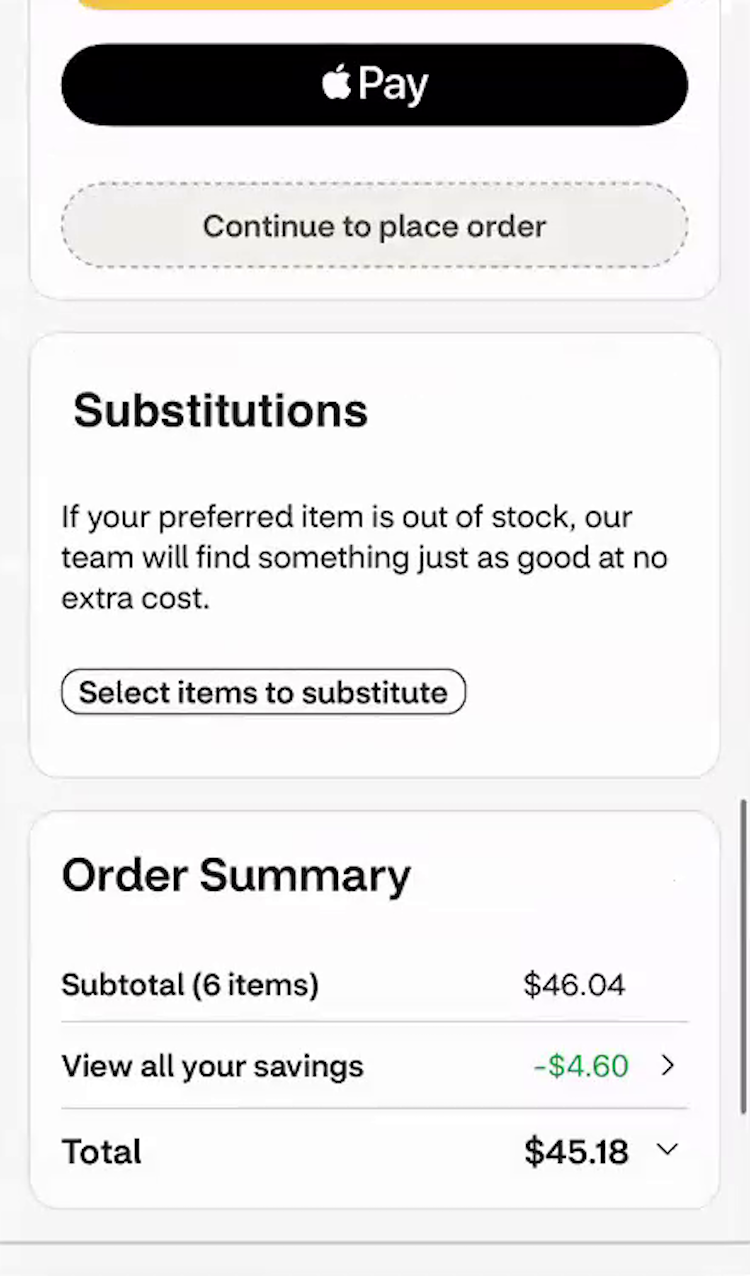This screenshot has height=1276, width=750.
Task: Click the Subtotal (6 items) row
Action: (190, 984)
